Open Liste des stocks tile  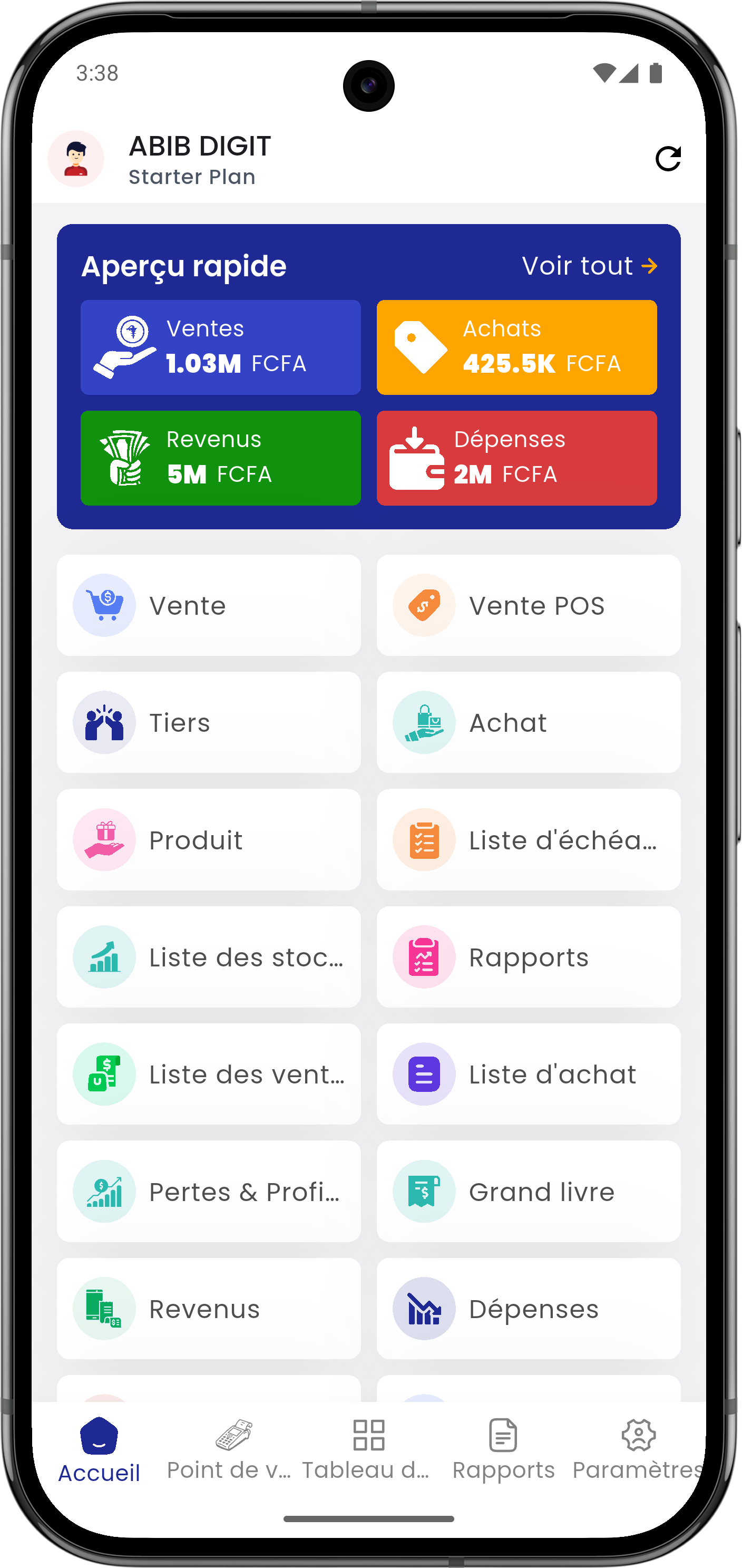[209, 957]
